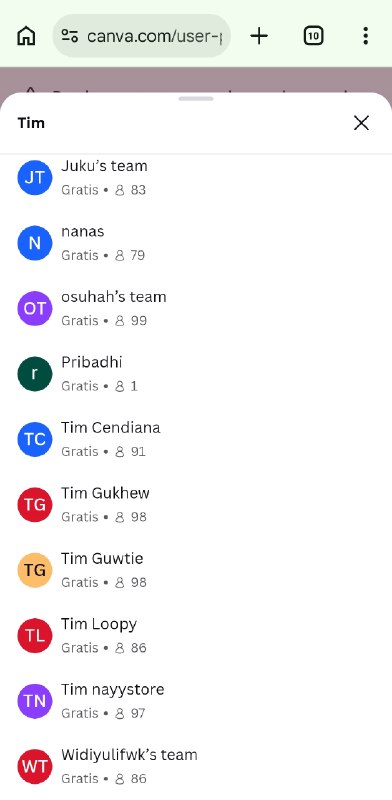Choose Tim nayystore
Image resolution: width=392 pixels, height=800 pixels.
[196, 700]
